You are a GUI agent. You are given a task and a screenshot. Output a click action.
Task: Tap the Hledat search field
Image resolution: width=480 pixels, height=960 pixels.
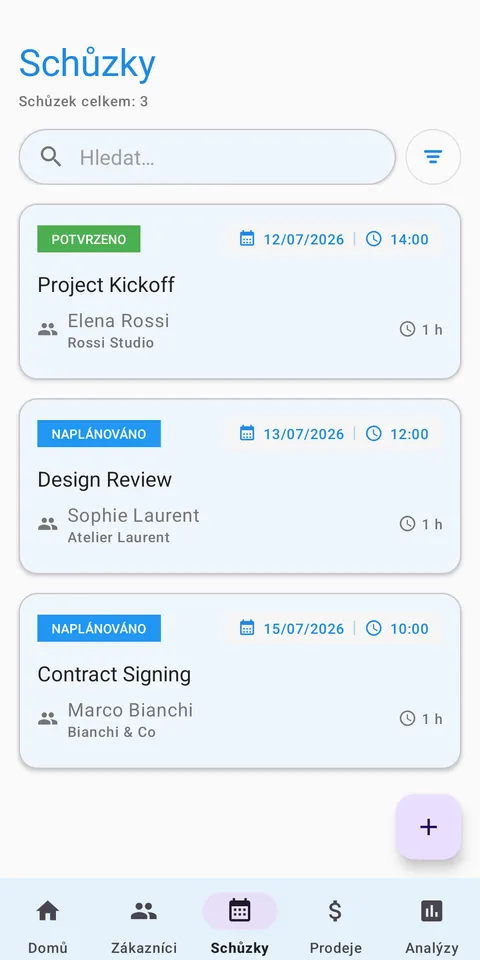[207, 157]
